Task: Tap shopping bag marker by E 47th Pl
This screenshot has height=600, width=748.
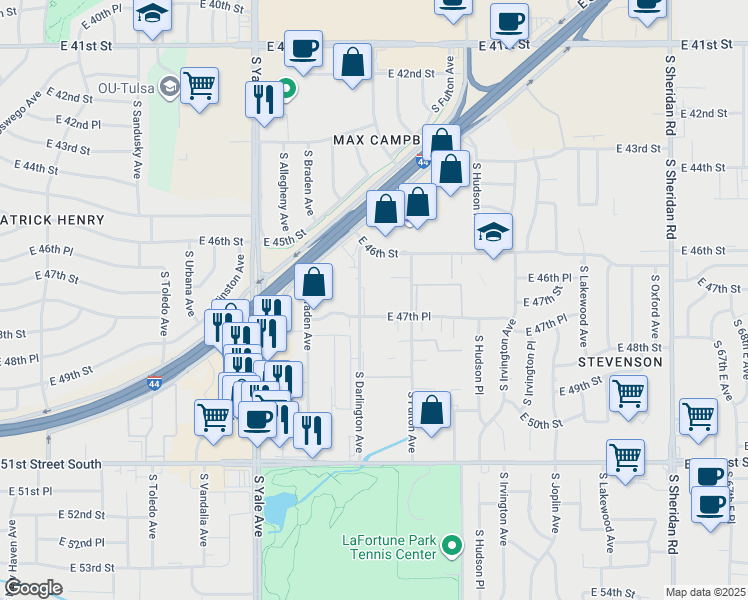Action: 314,282
